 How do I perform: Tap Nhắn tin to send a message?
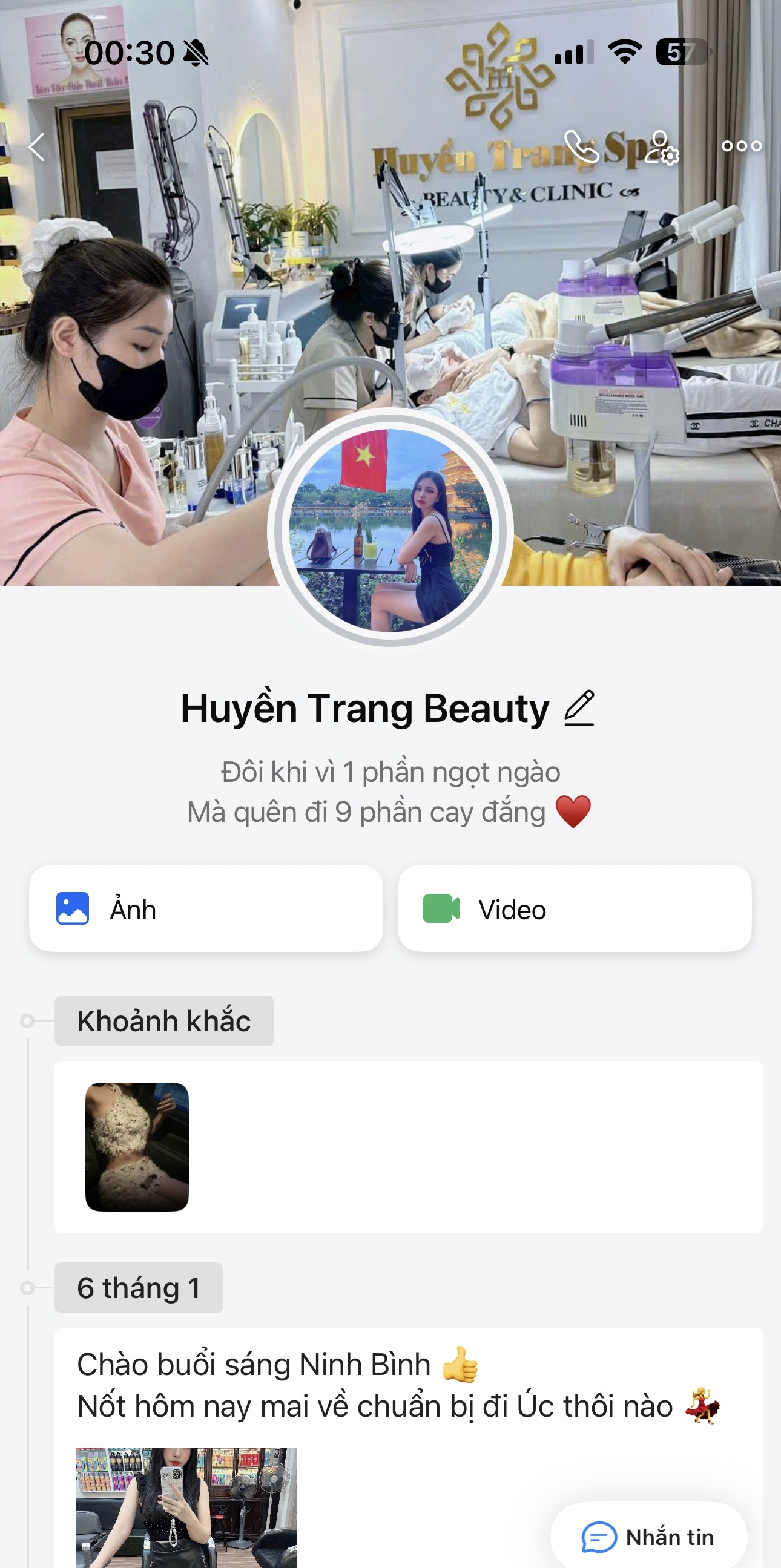coord(648,1537)
